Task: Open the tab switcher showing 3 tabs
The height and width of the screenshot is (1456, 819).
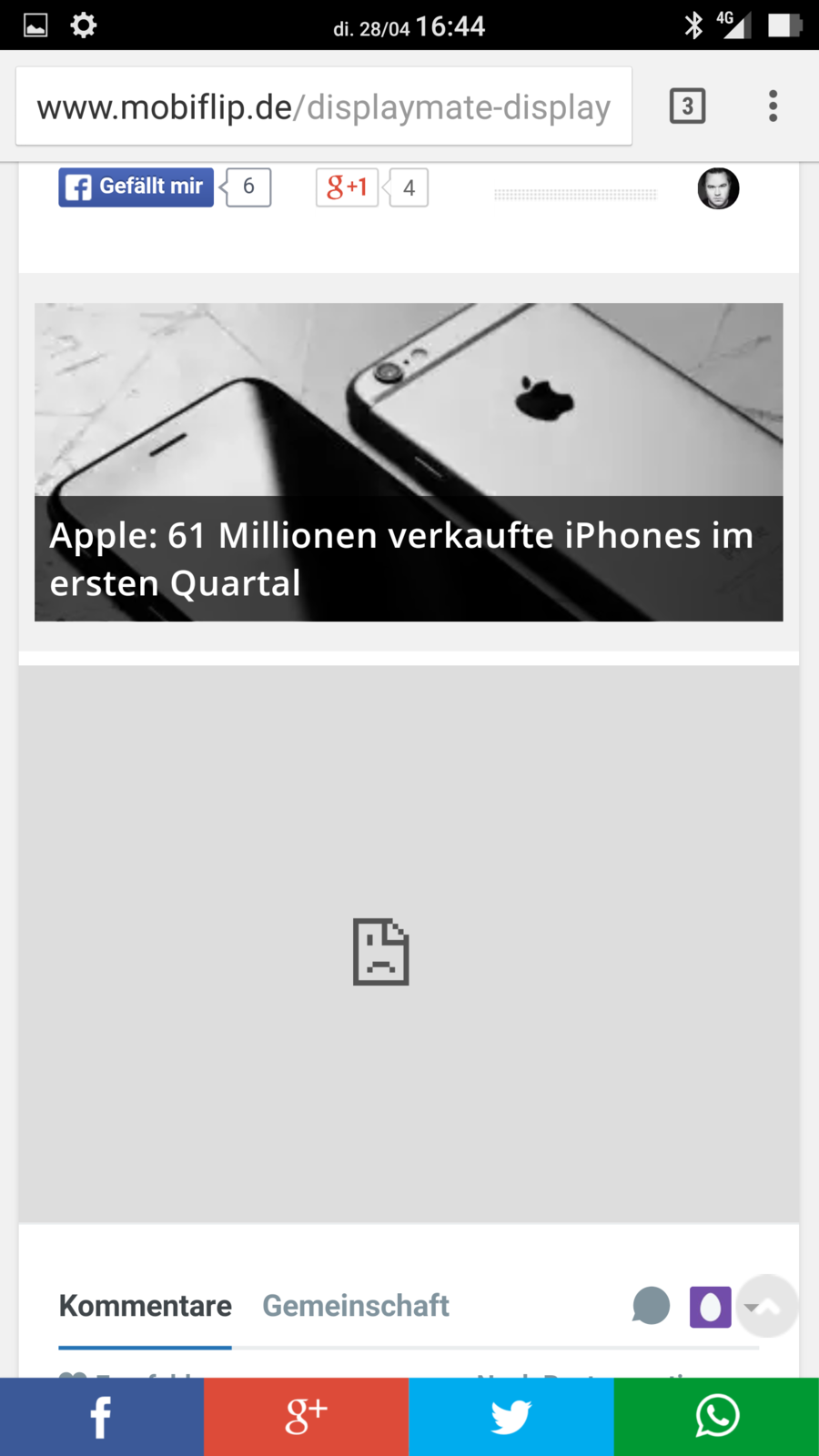Action: click(687, 106)
